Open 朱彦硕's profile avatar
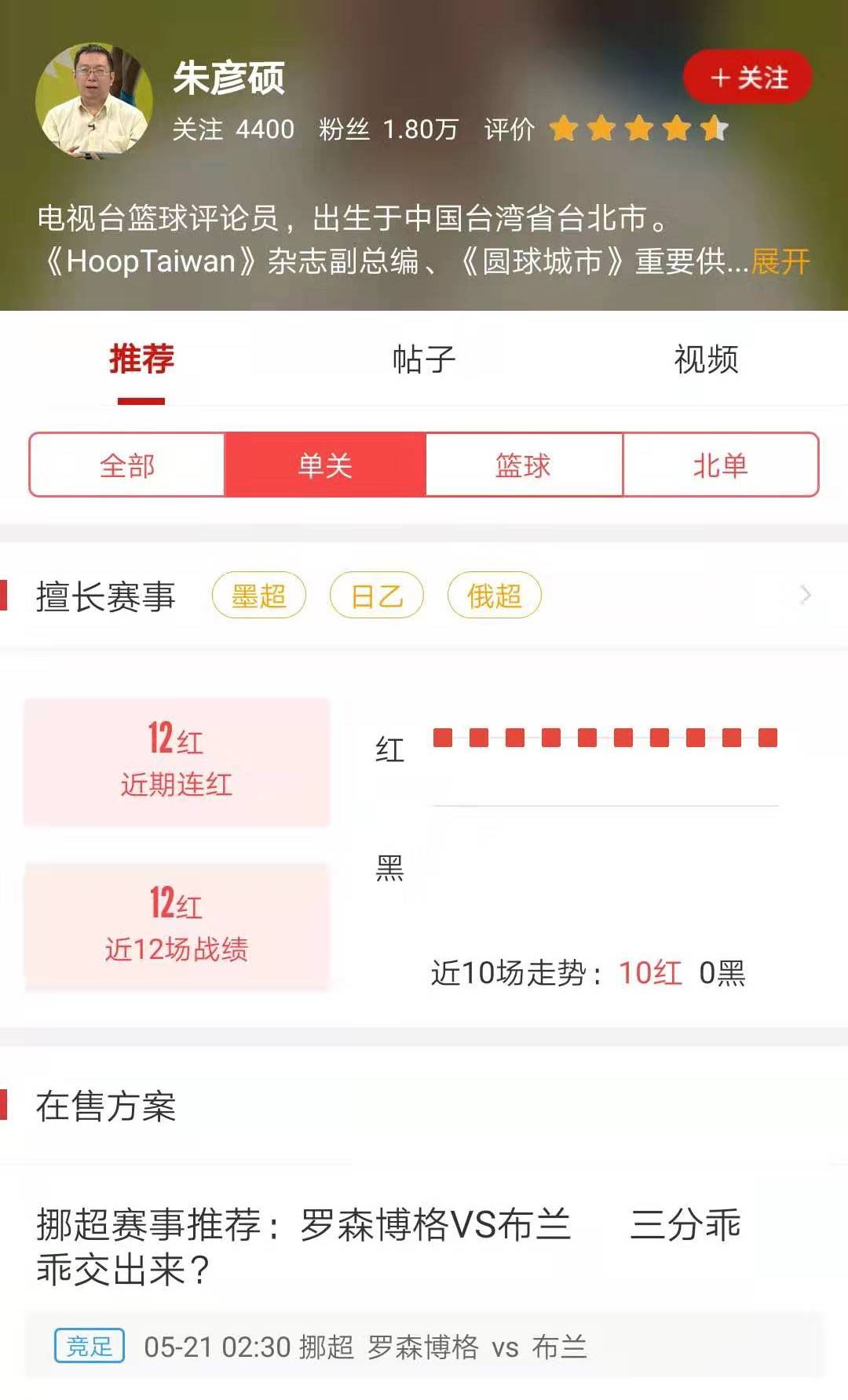Screen dimensions: 848x1400 tap(93, 101)
